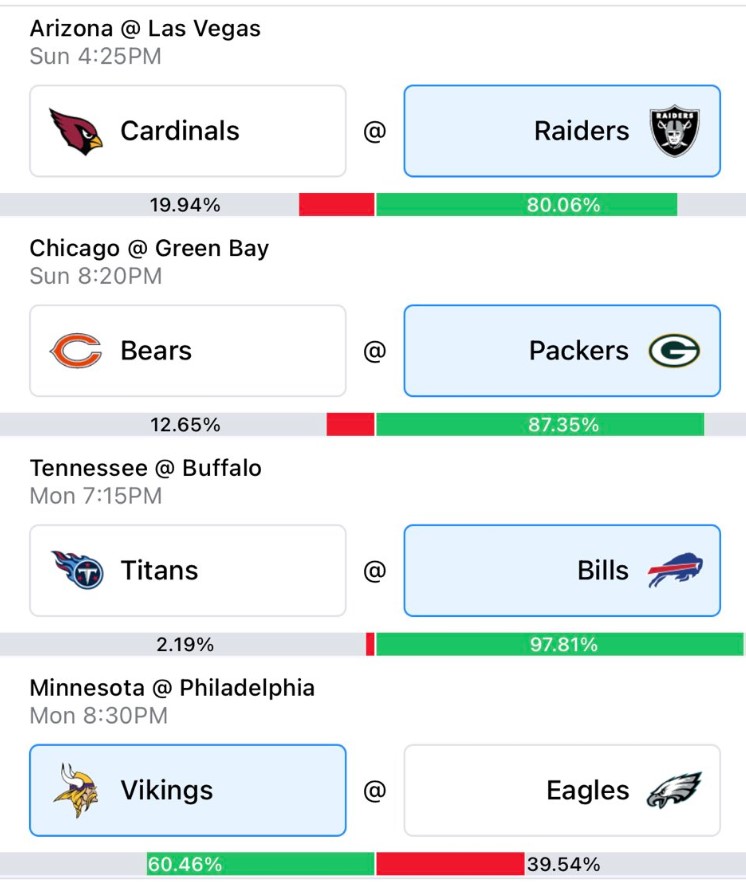This screenshot has height=884, width=746.
Task: Pick the Cardinals to win
Action: coord(188,131)
